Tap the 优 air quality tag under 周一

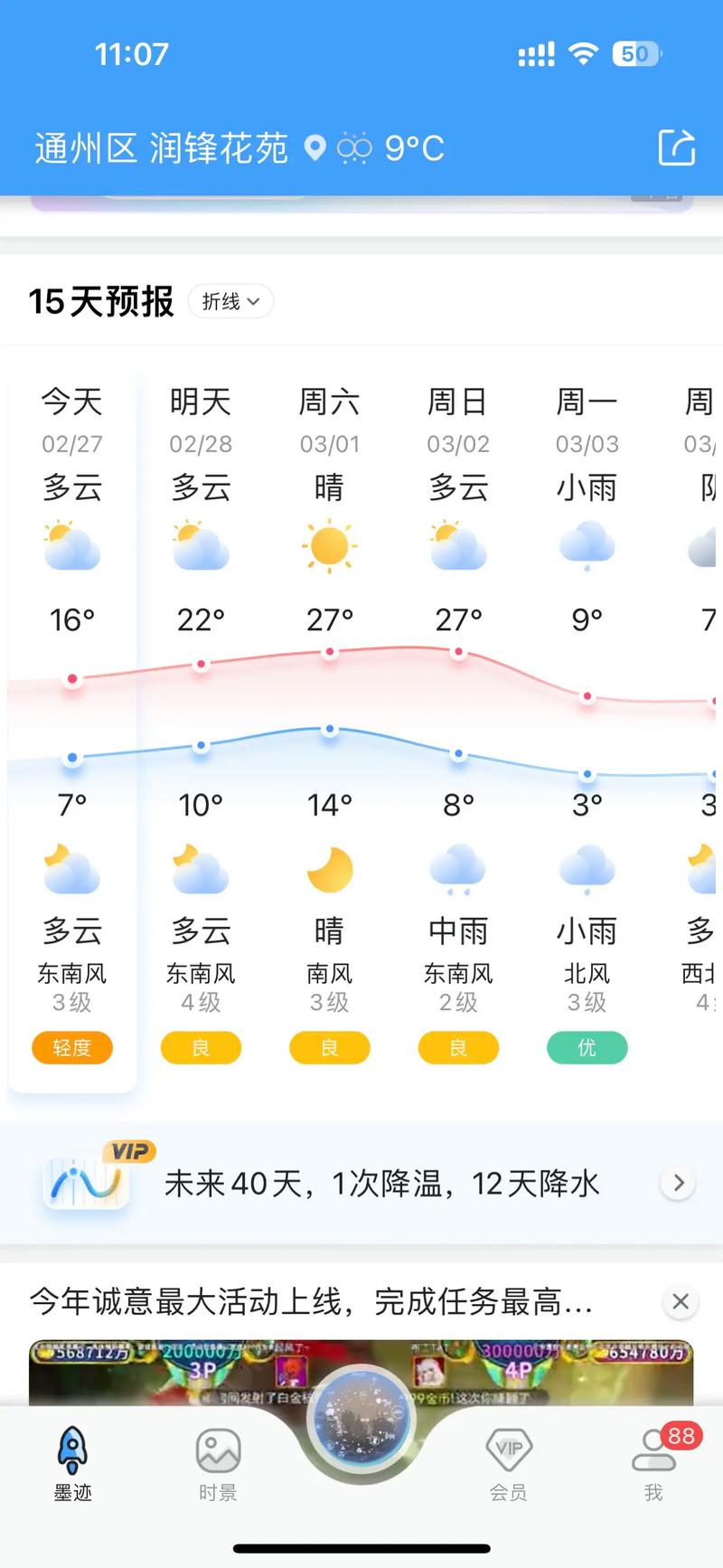[587, 1047]
